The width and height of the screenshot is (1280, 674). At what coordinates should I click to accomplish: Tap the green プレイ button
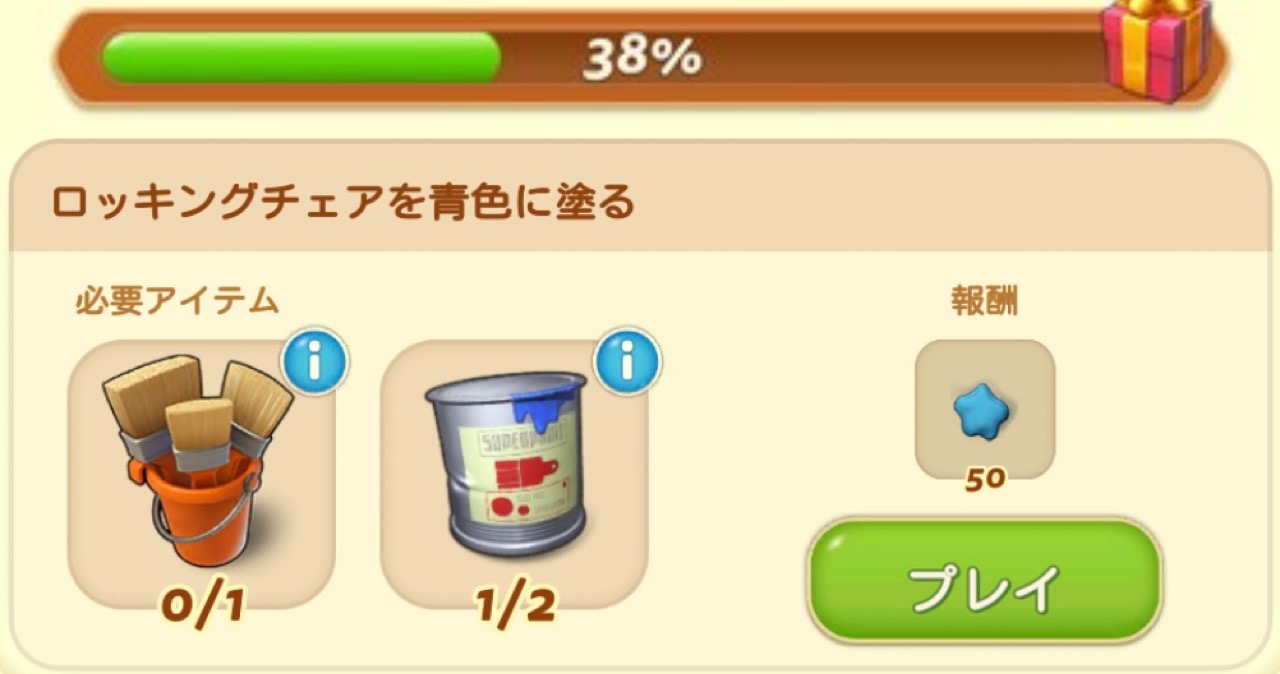tap(984, 581)
